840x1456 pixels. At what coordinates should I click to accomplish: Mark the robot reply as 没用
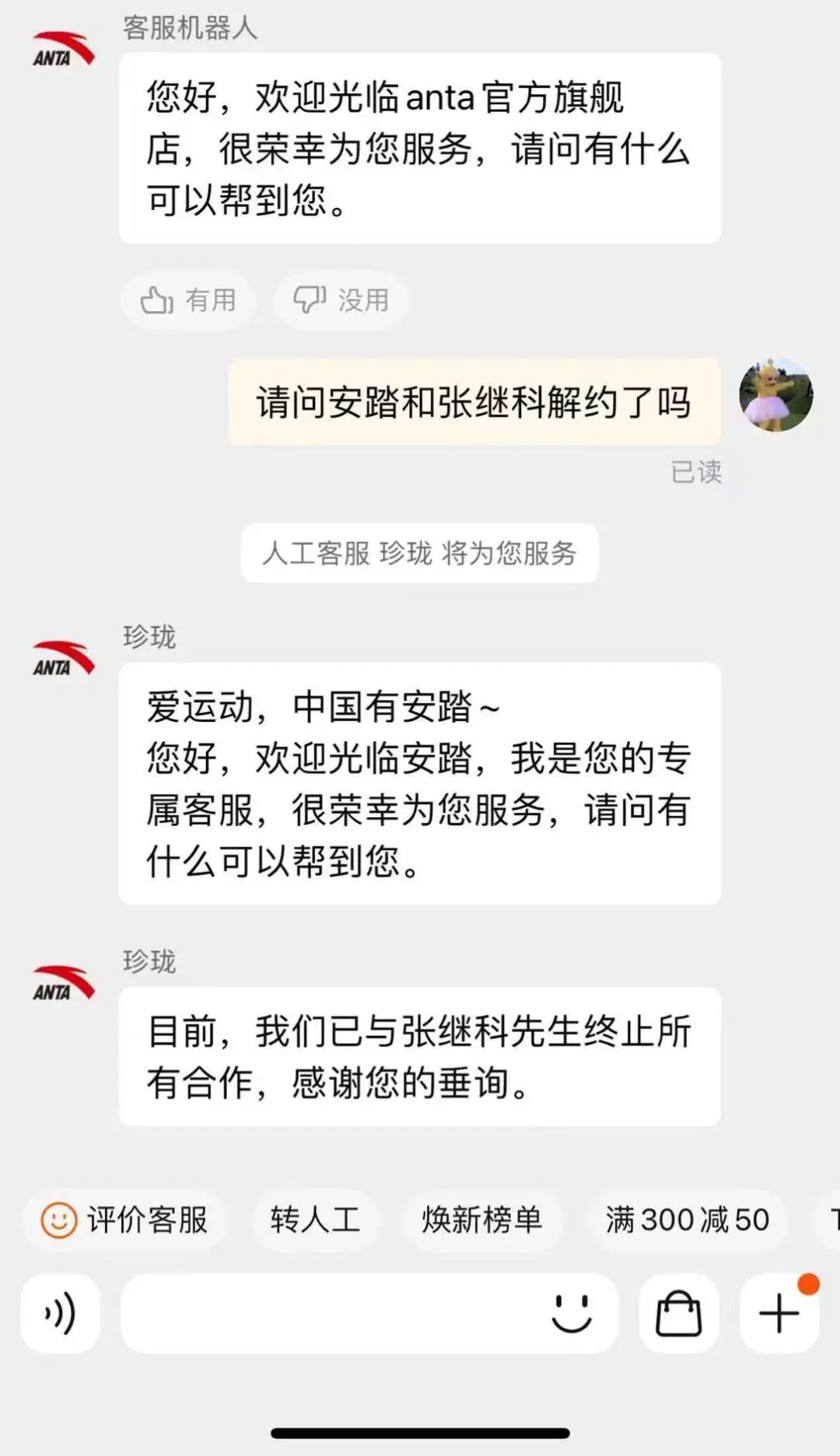[341, 300]
